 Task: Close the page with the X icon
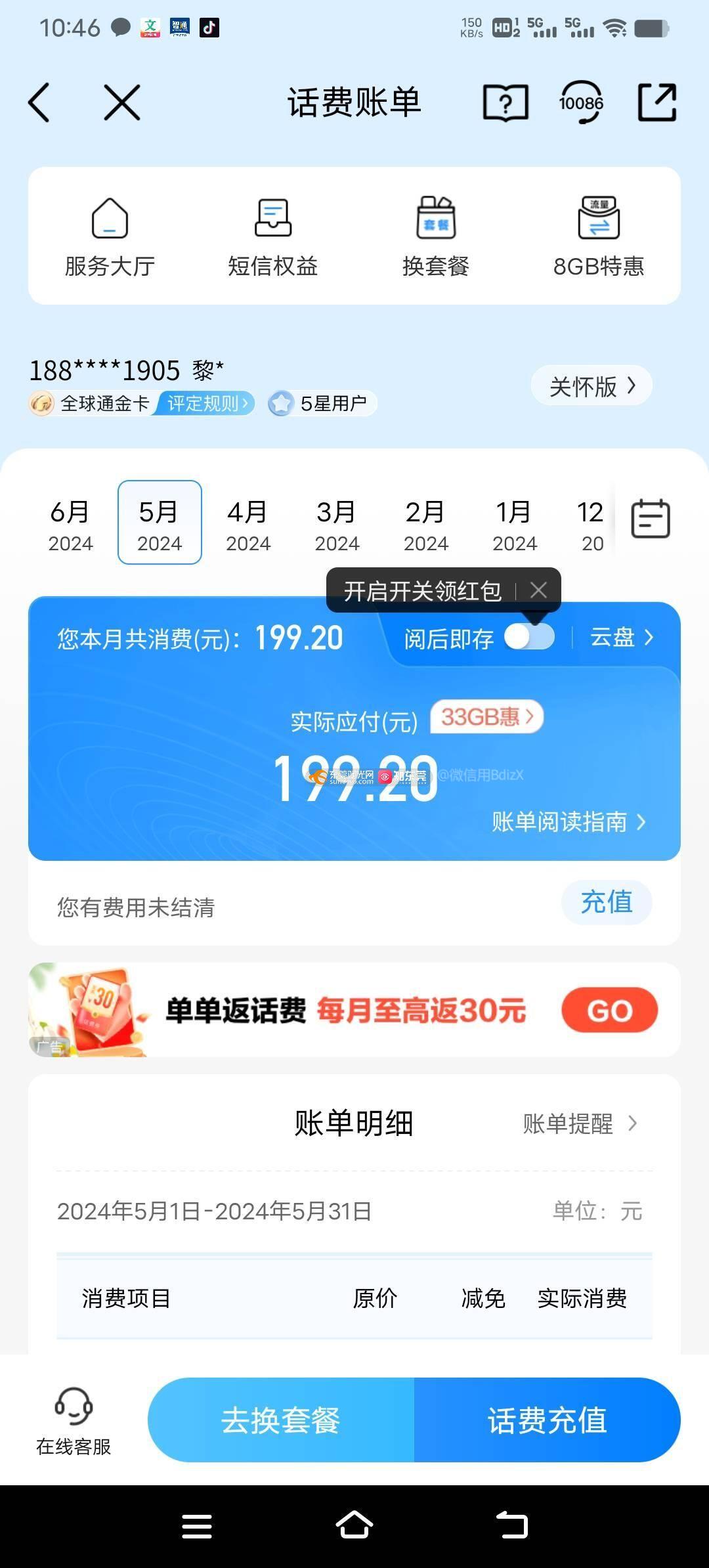click(122, 102)
